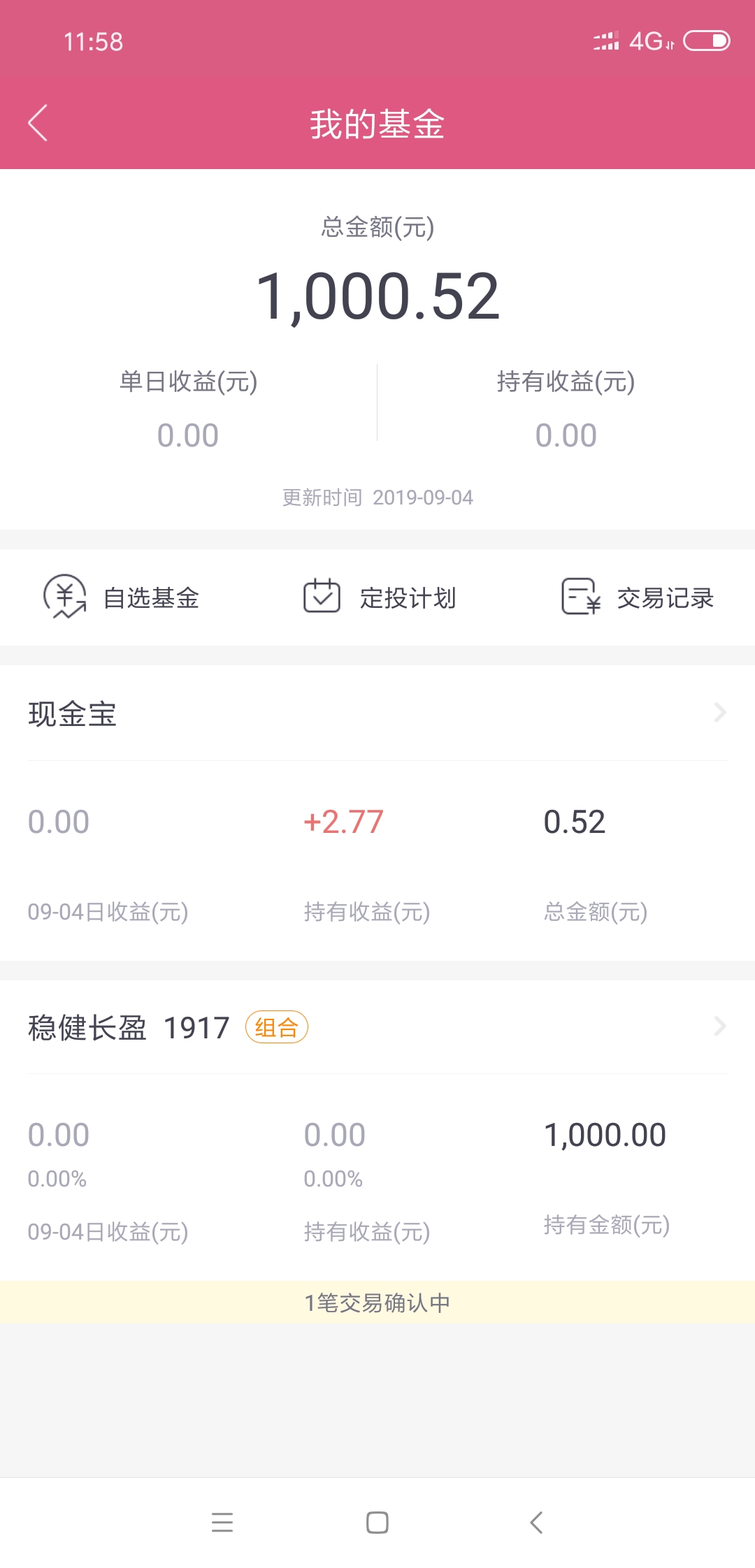Open the 现金宝 row
The image size is (755, 1568).
(377, 713)
